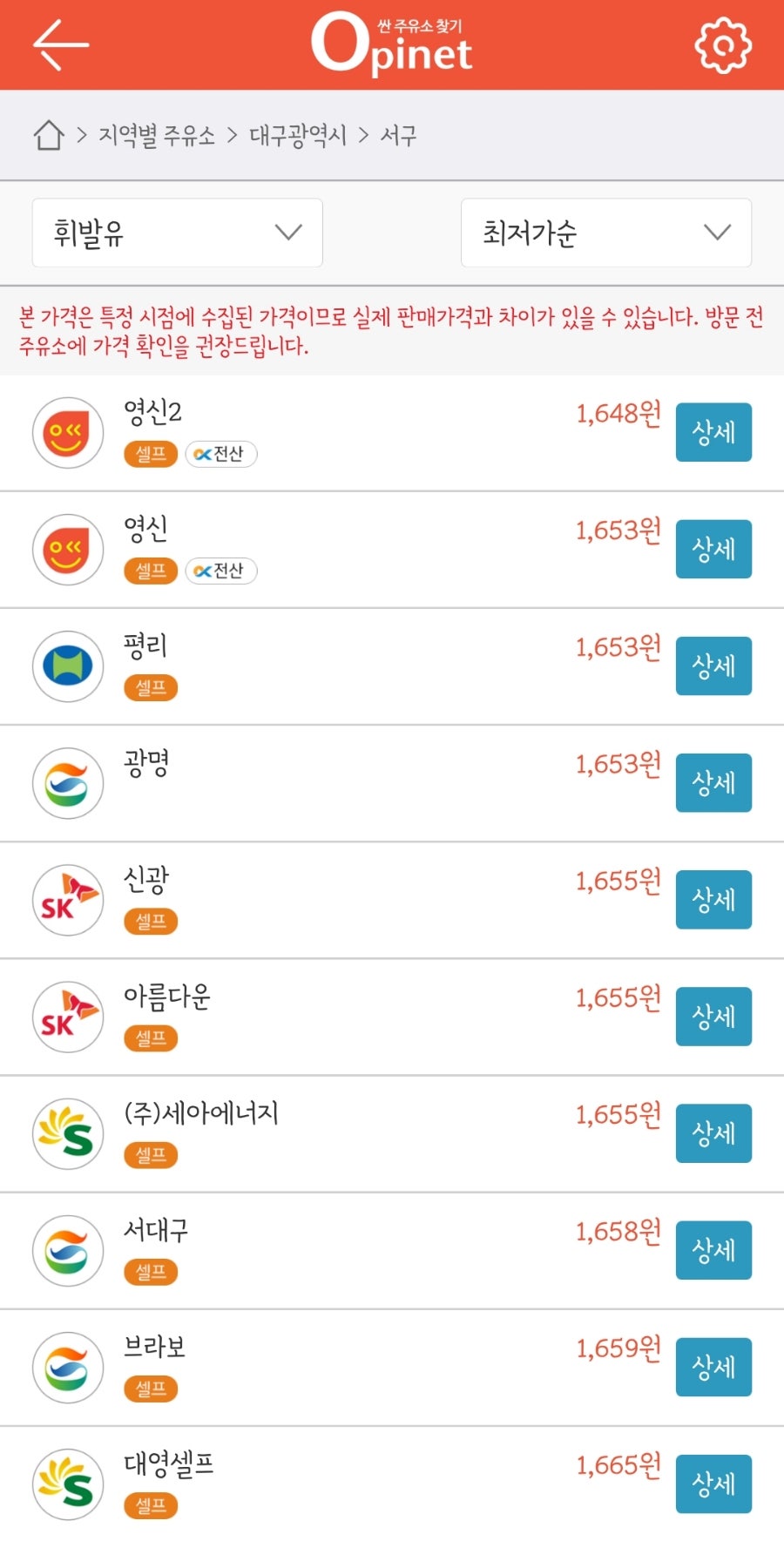
Task: Open 대영셀프 station details
Action: pos(713,1484)
